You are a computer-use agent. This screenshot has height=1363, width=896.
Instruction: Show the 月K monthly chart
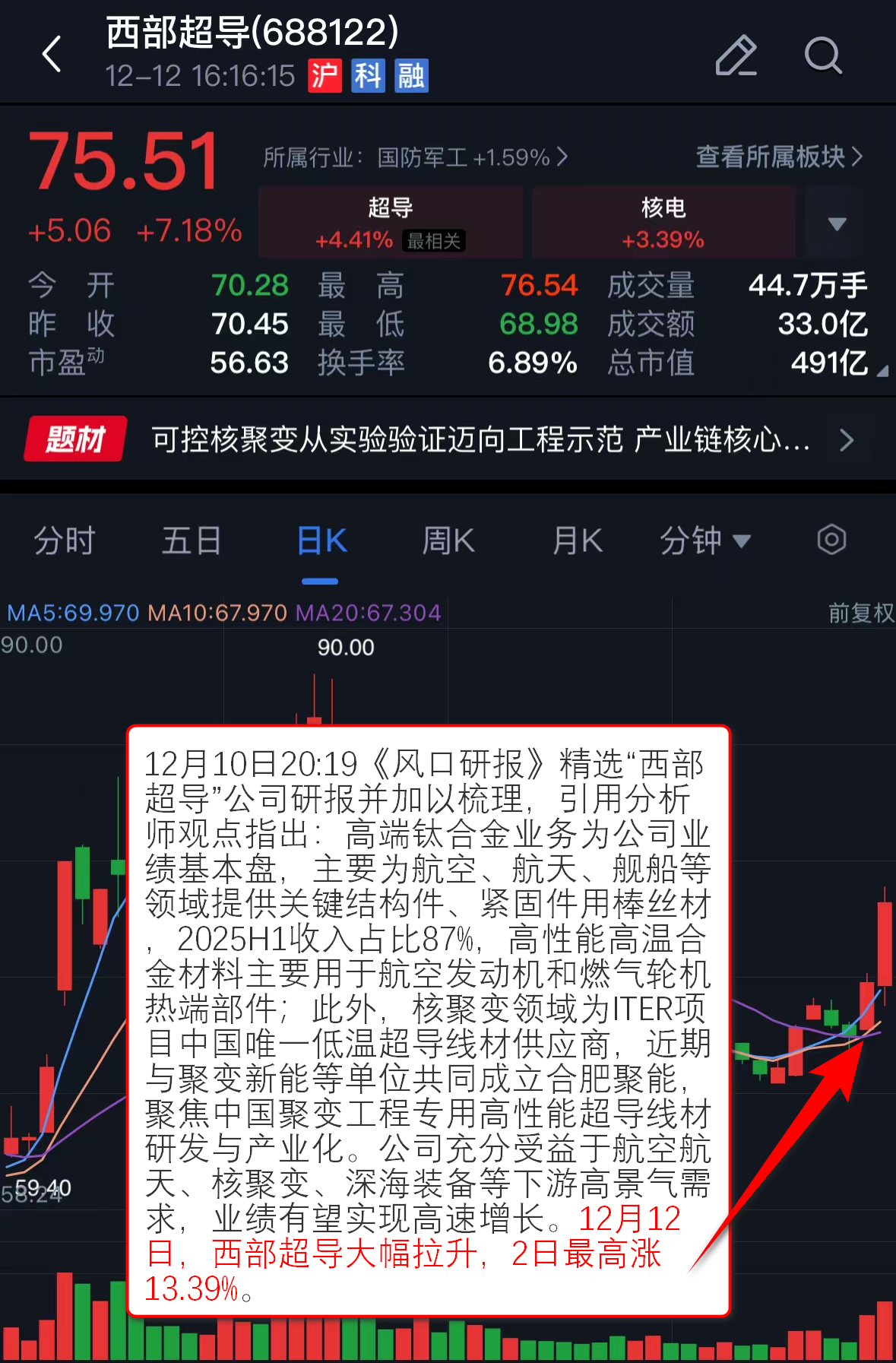pos(577,541)
